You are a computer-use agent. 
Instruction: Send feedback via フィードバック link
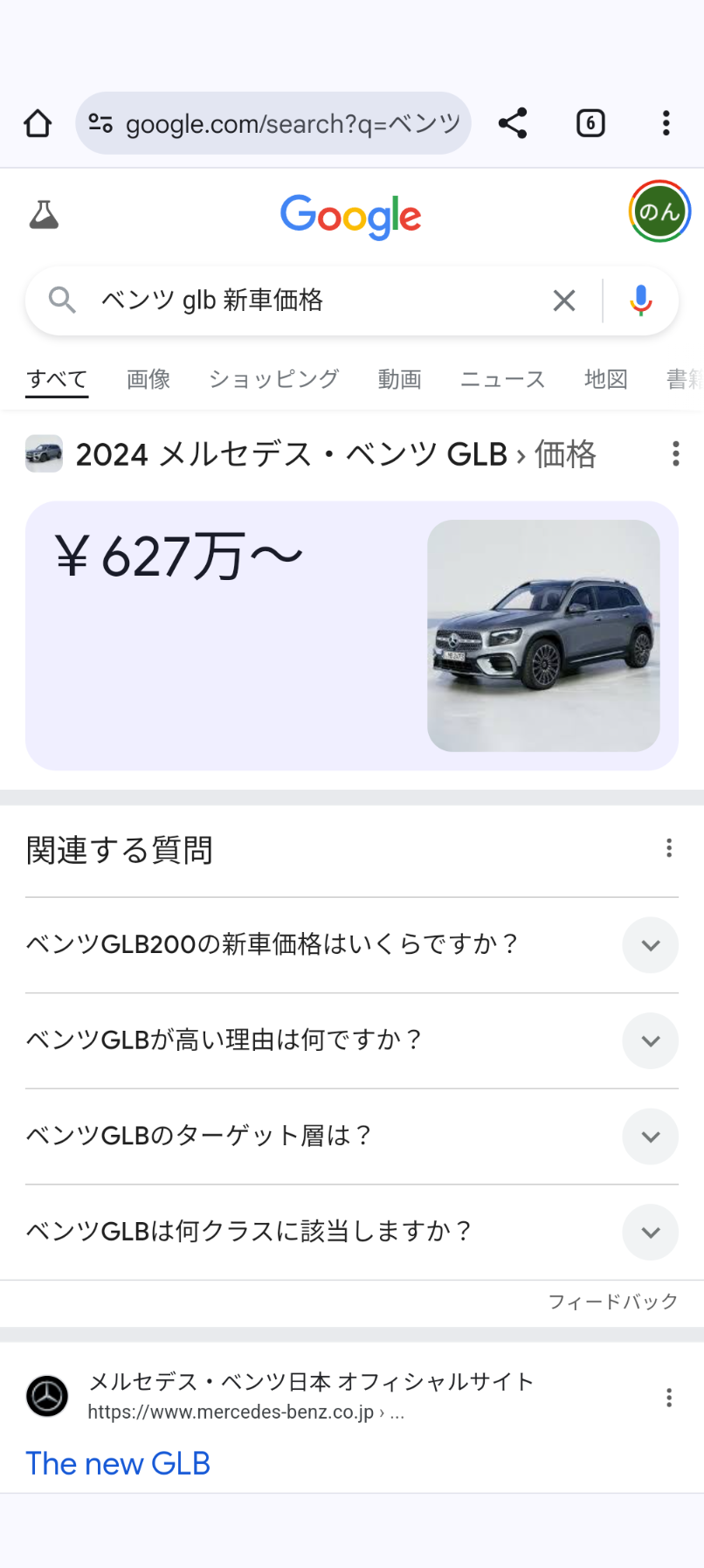612,1302
